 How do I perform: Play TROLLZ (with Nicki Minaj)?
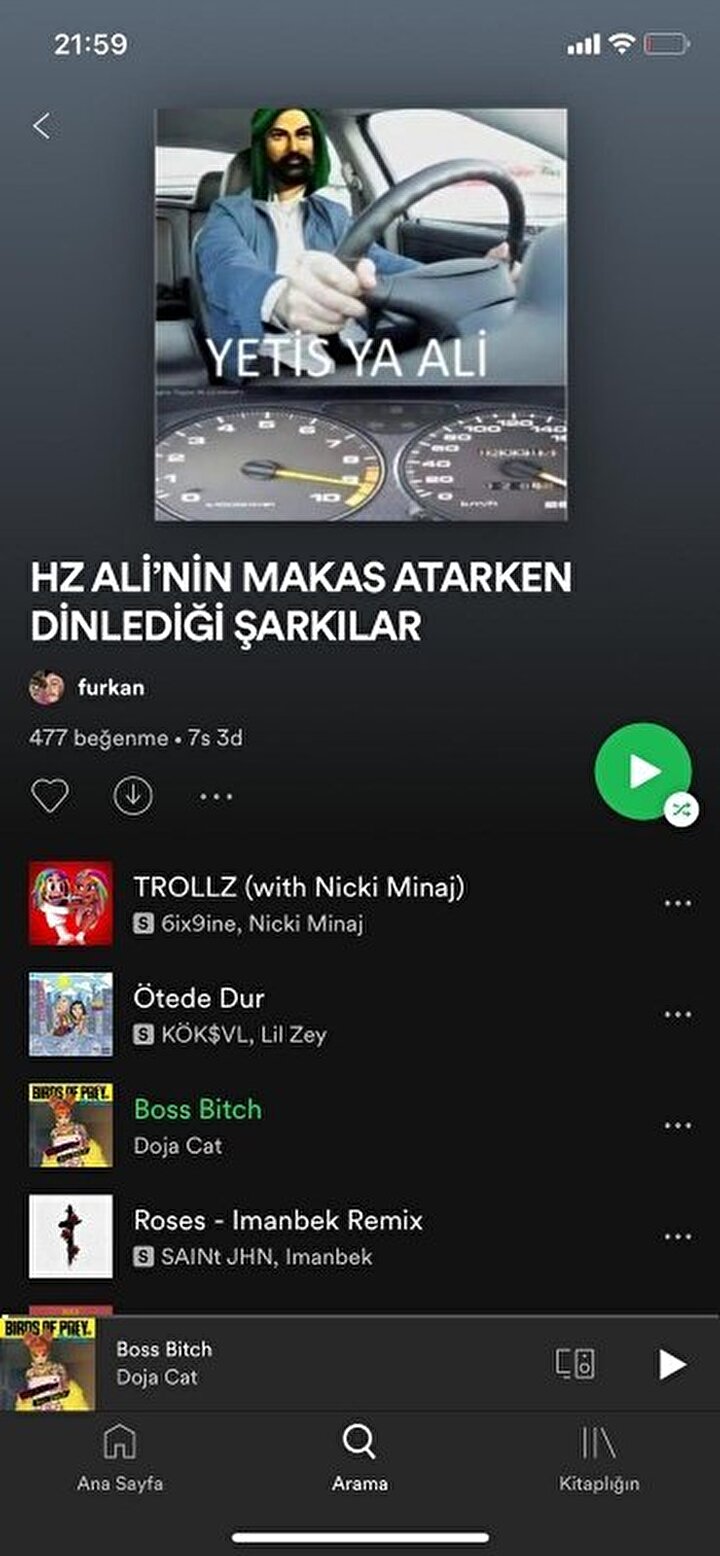coord(298,902)
